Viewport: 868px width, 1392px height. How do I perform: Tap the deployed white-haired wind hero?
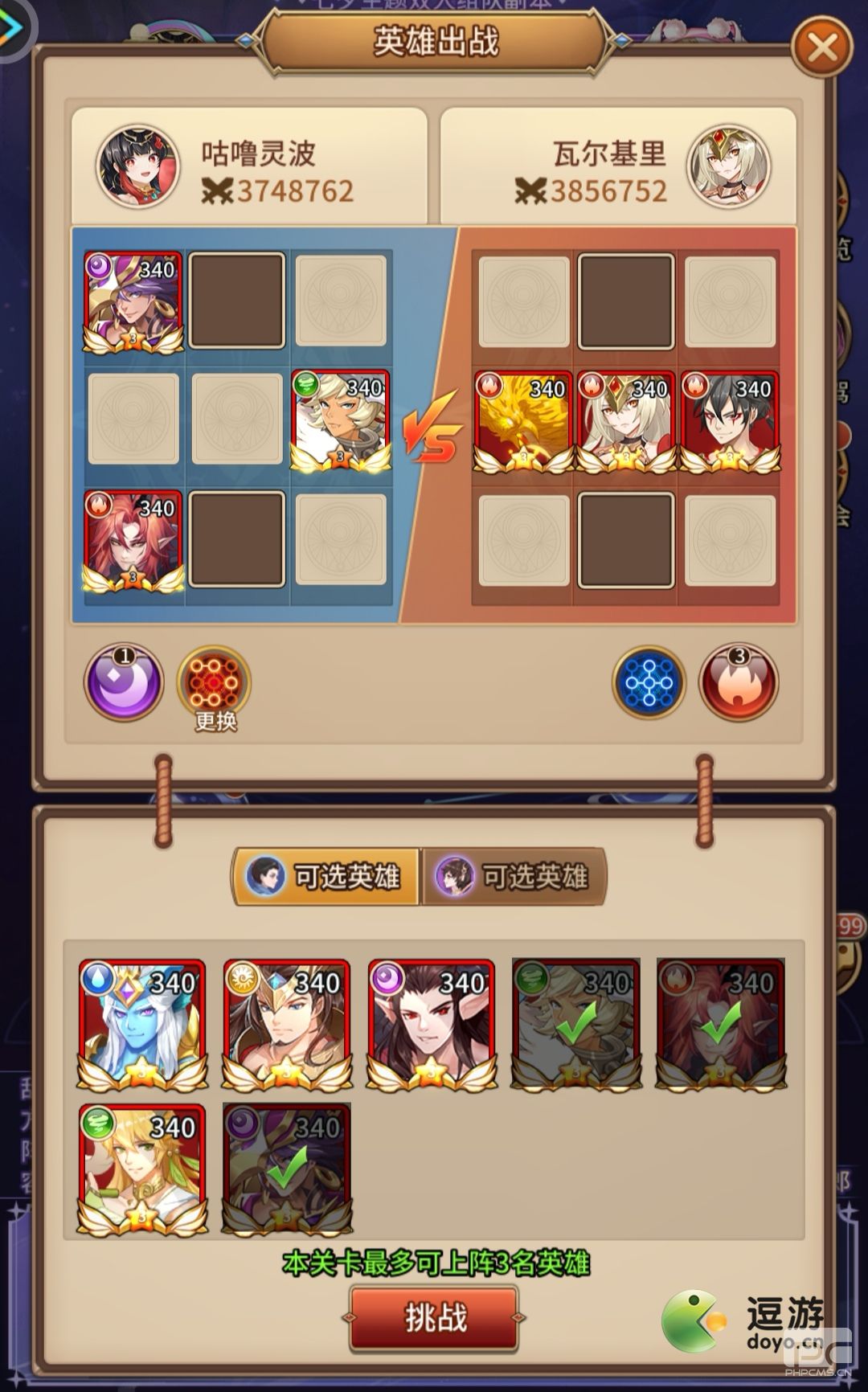(x=341, y=420)
